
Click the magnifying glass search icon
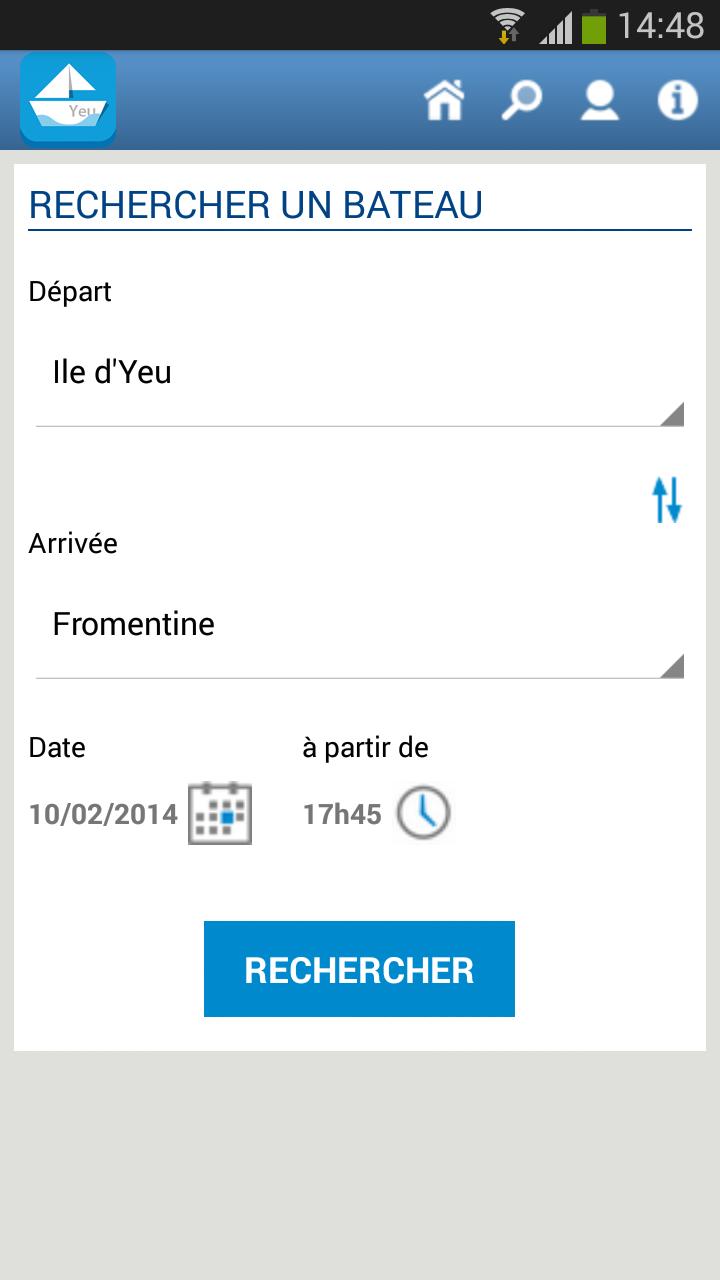click(x=523, y=99)
